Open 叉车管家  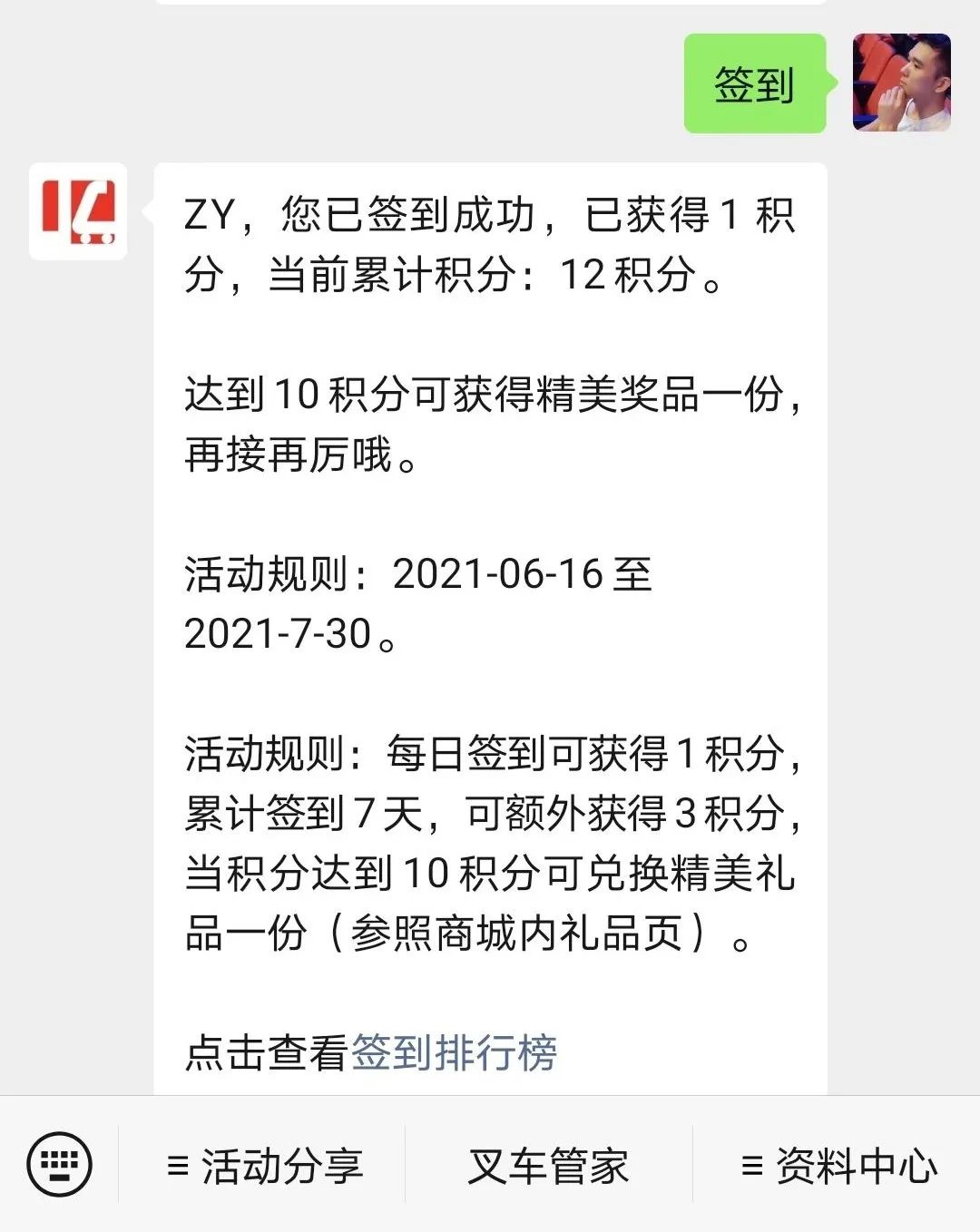point(548,1166)
